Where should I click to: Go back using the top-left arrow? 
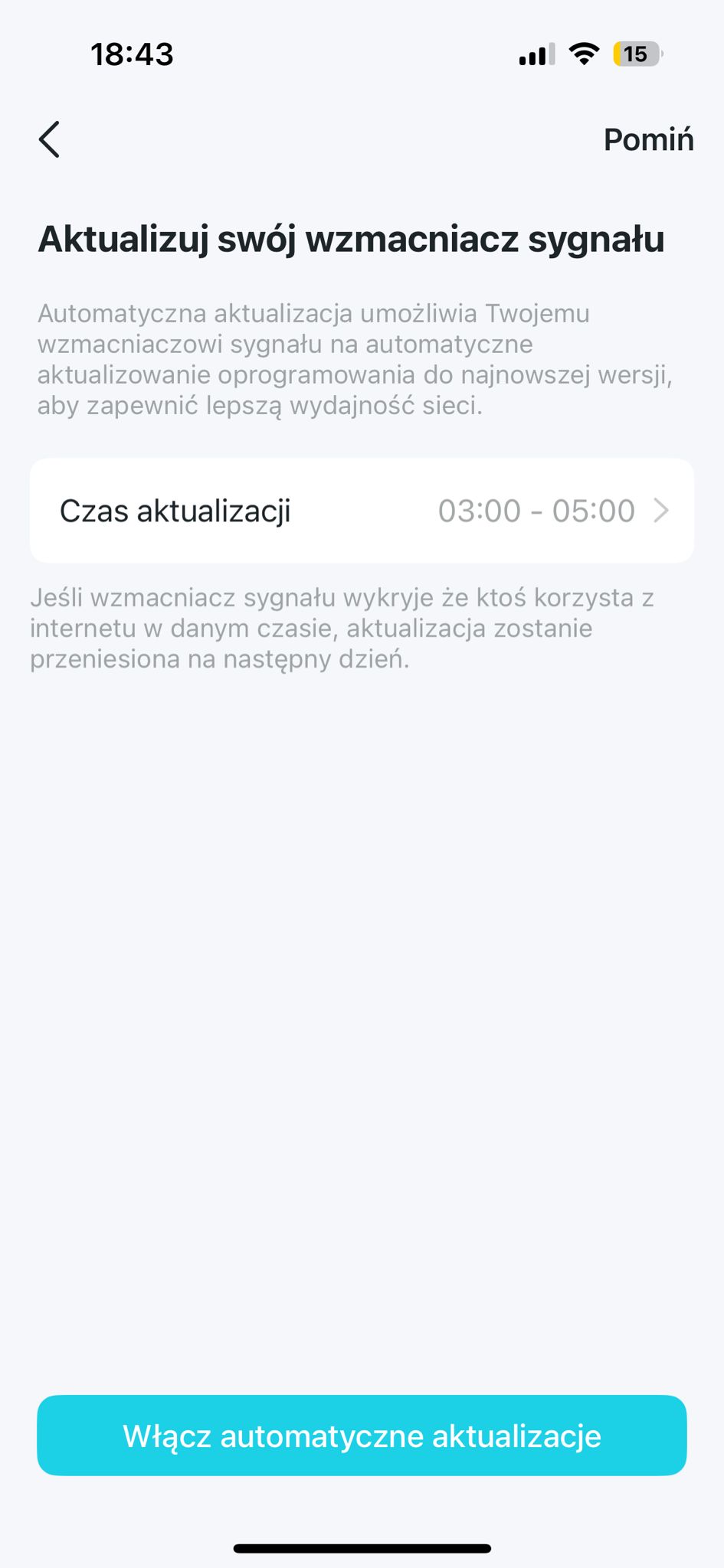(x=50, y=139)
